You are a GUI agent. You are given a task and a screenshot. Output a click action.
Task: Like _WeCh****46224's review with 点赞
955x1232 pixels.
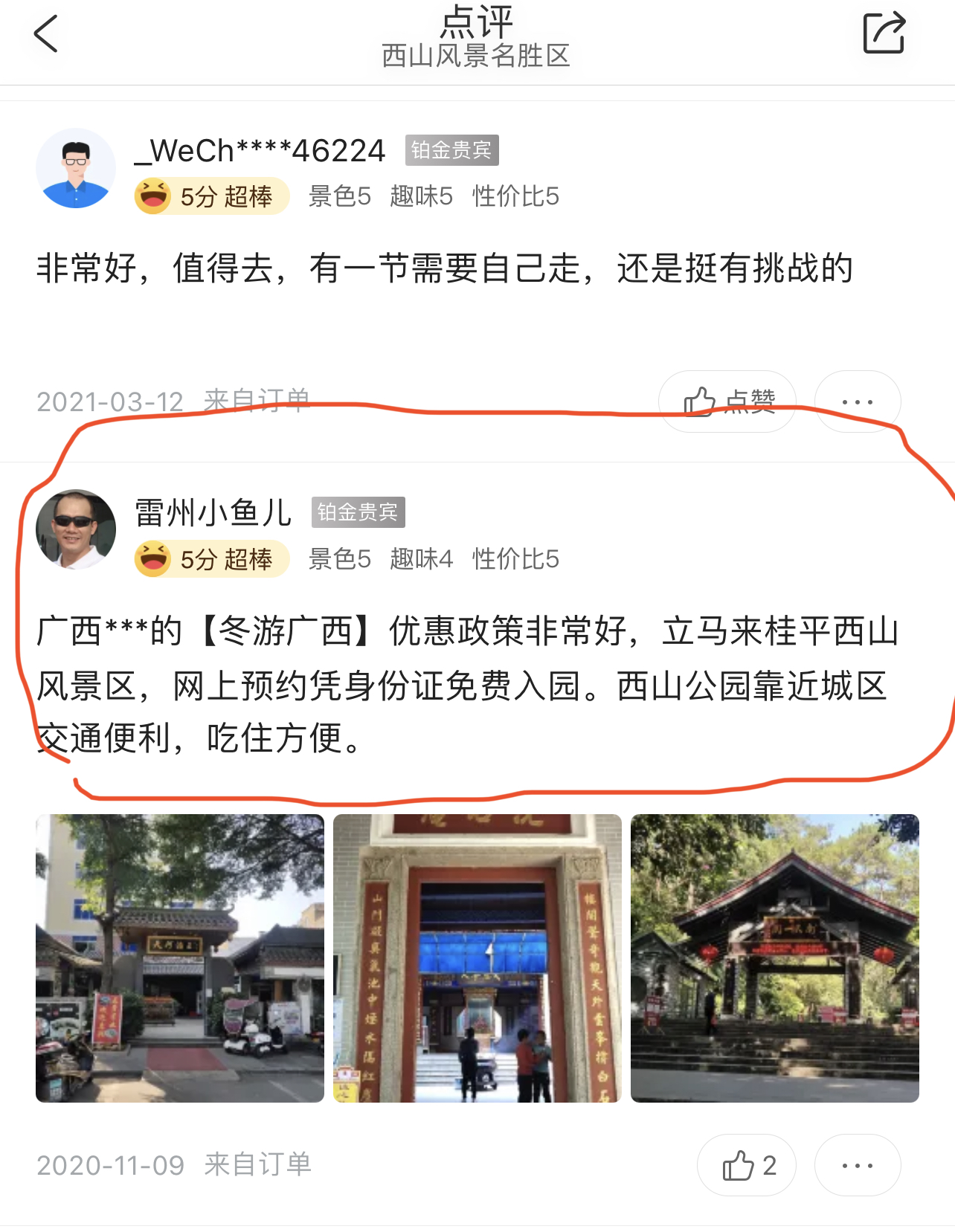(727, 402)
